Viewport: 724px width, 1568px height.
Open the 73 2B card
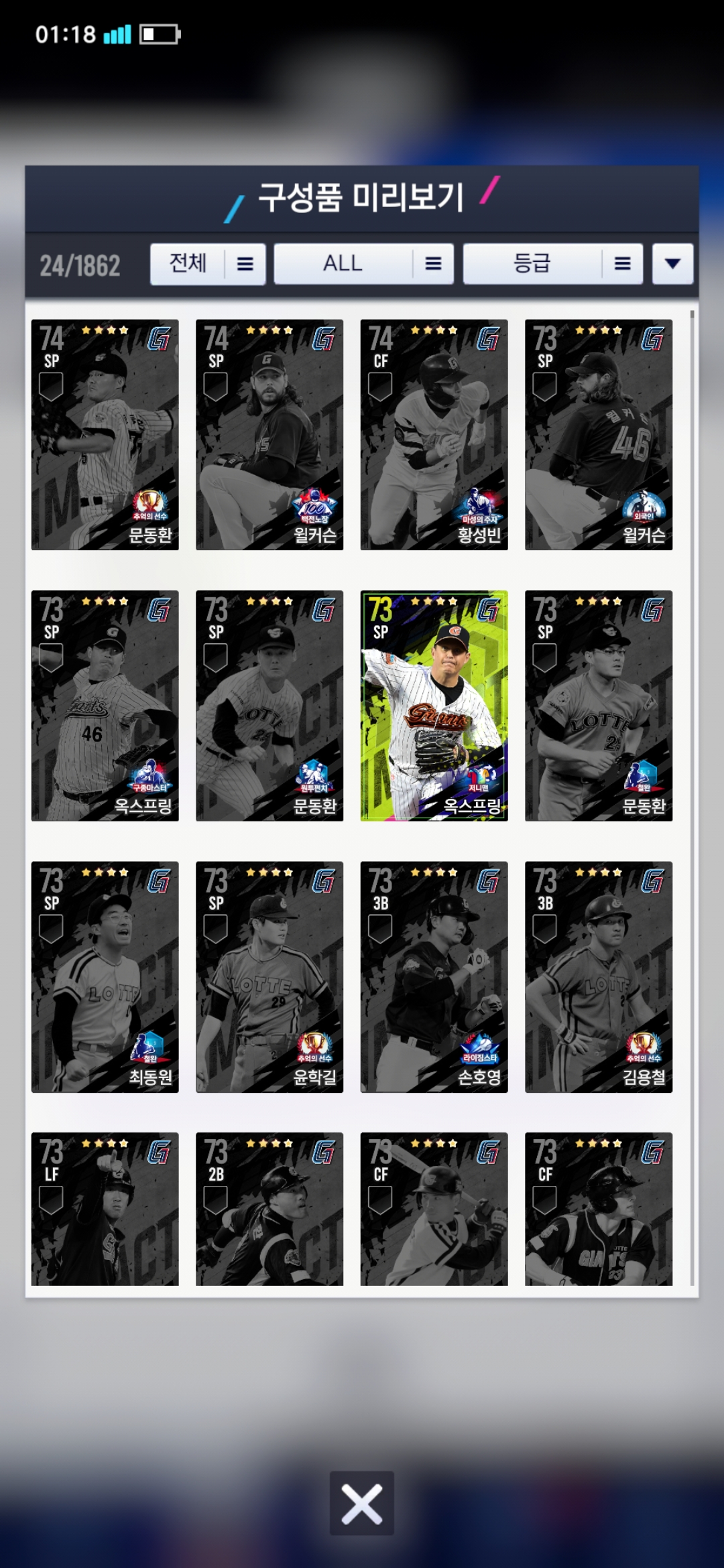point(269,1209)
